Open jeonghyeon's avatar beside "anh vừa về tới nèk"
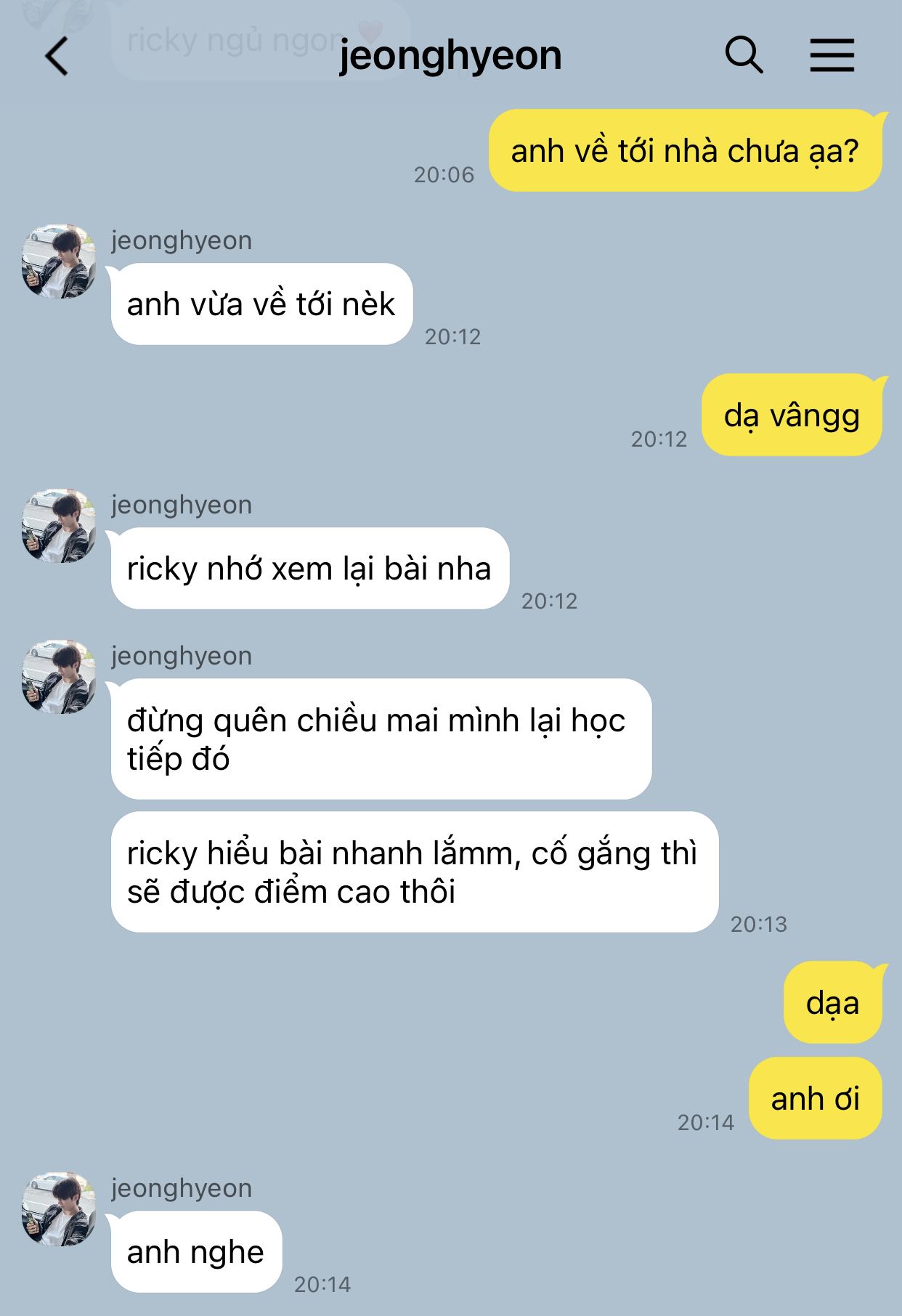Image resolution: width=902 pixels, height=1316 pixels. [x=59, y=261]
